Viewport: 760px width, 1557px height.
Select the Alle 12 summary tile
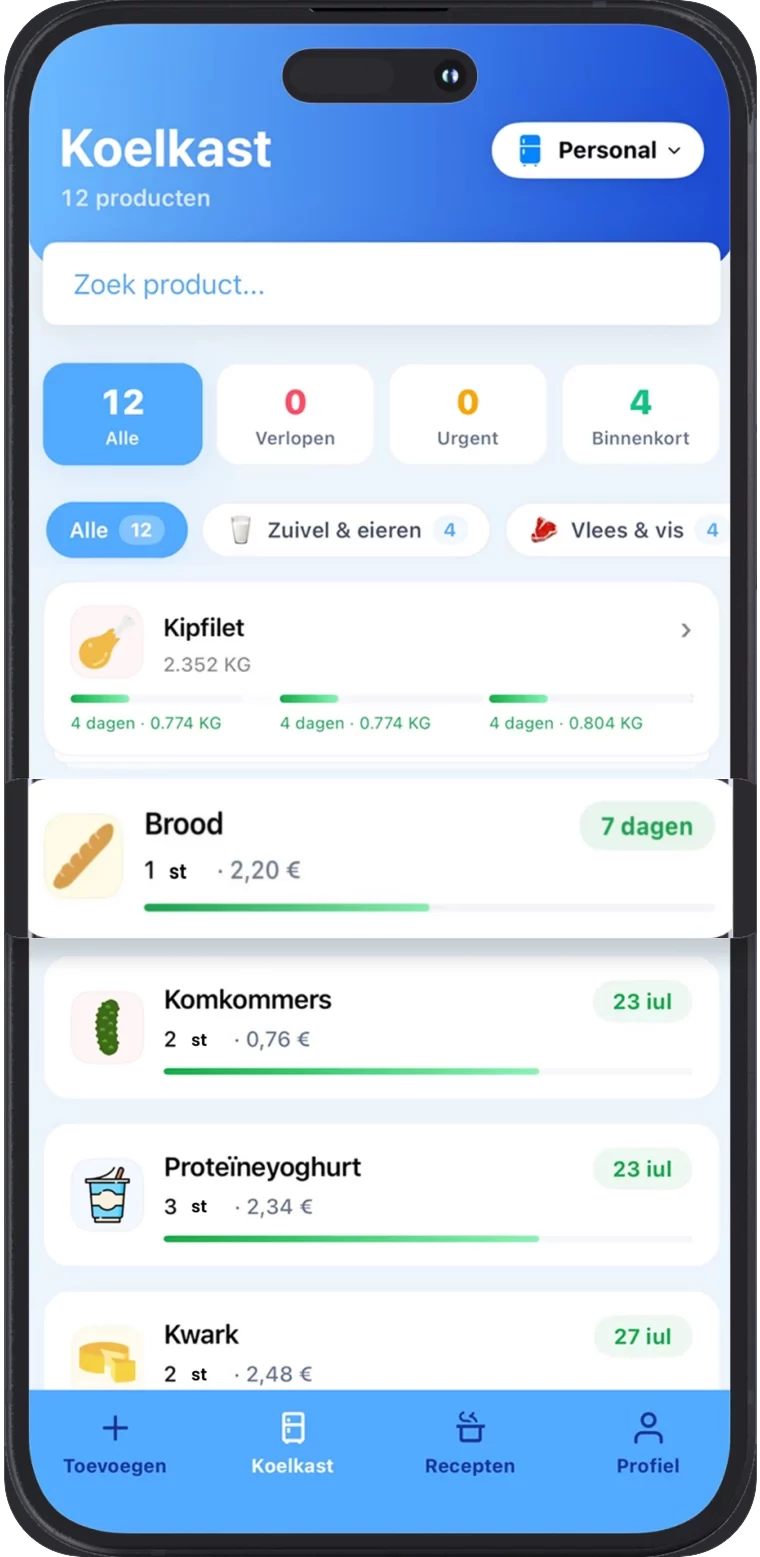(x=123, y=414)
